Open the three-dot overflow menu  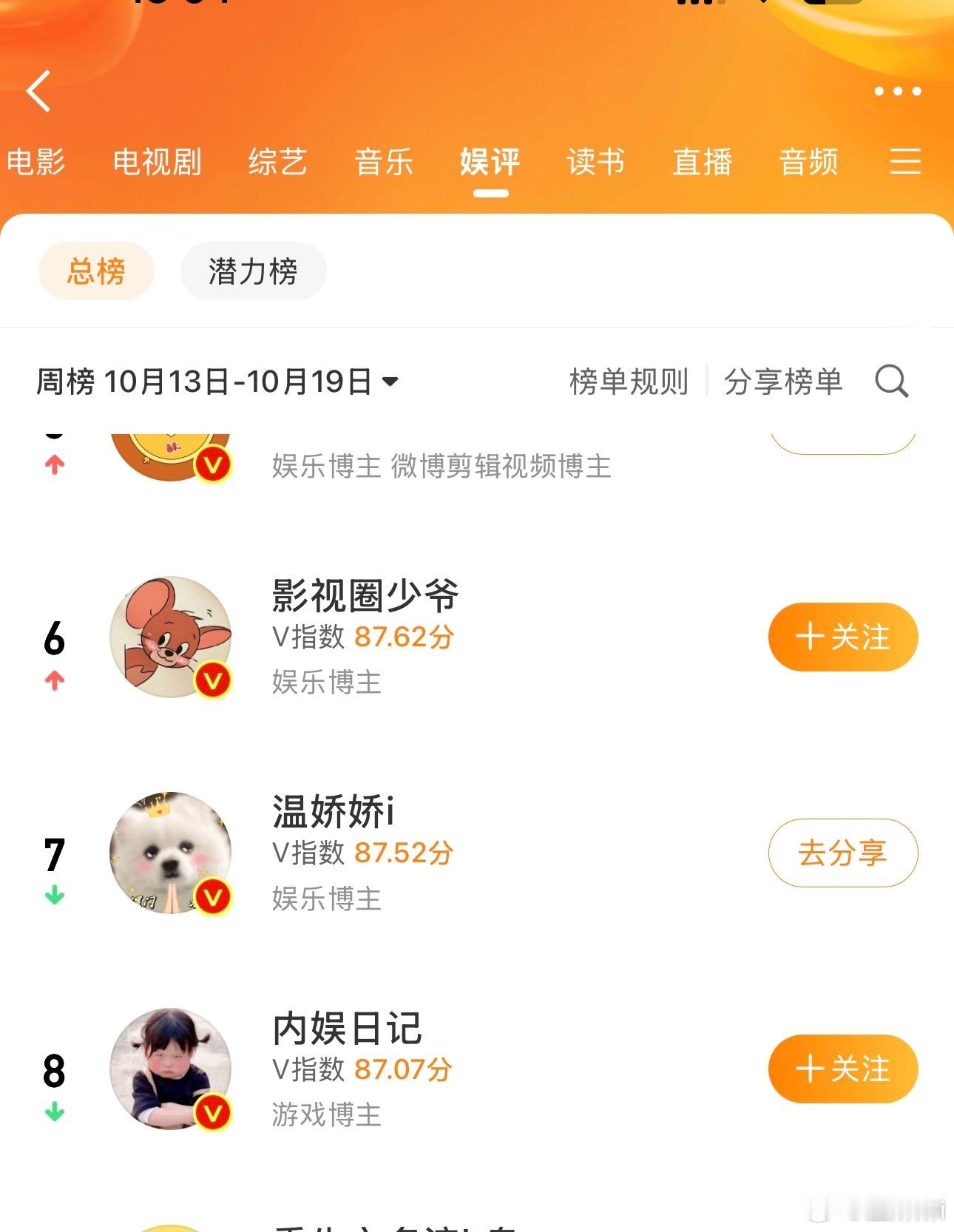coord(897,92)
